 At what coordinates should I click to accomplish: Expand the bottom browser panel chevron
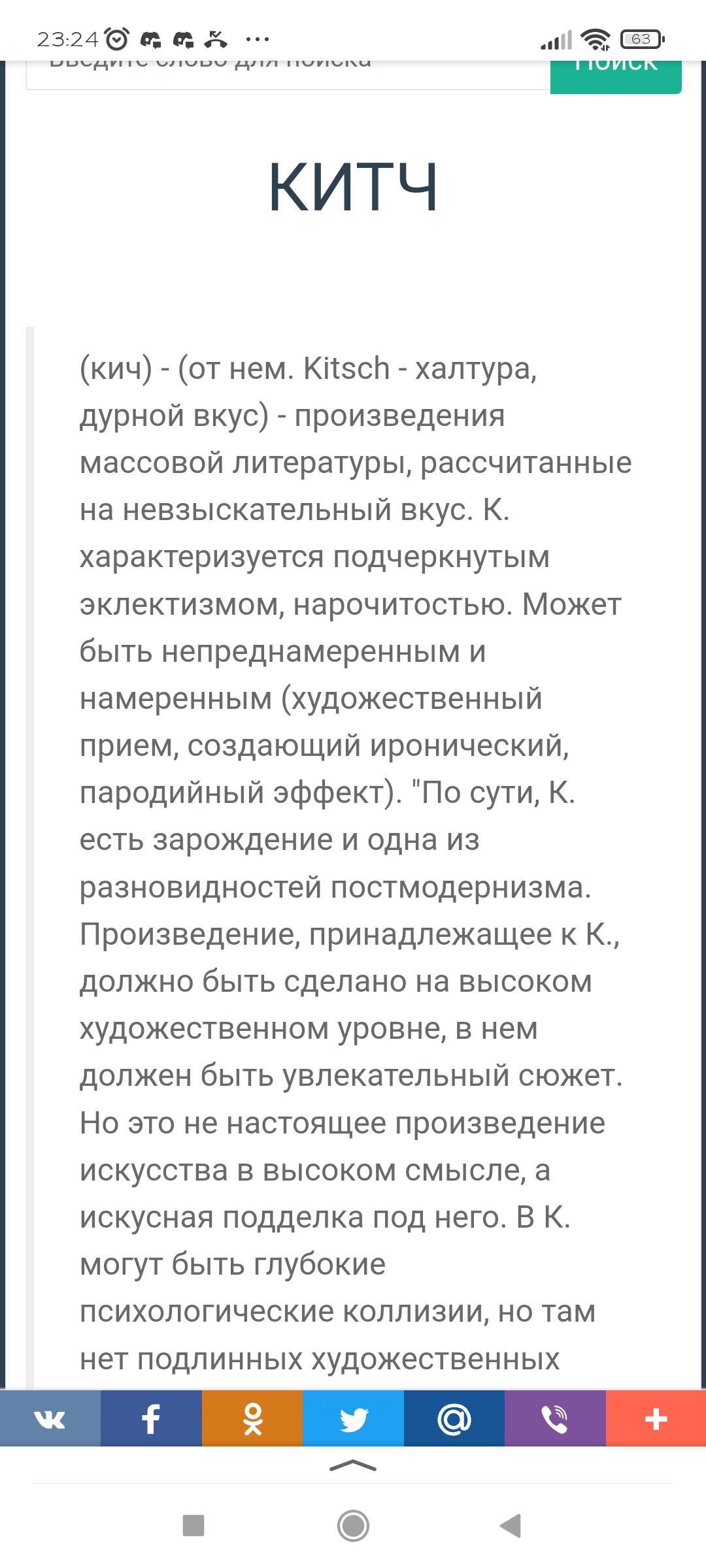[353, 1465]
